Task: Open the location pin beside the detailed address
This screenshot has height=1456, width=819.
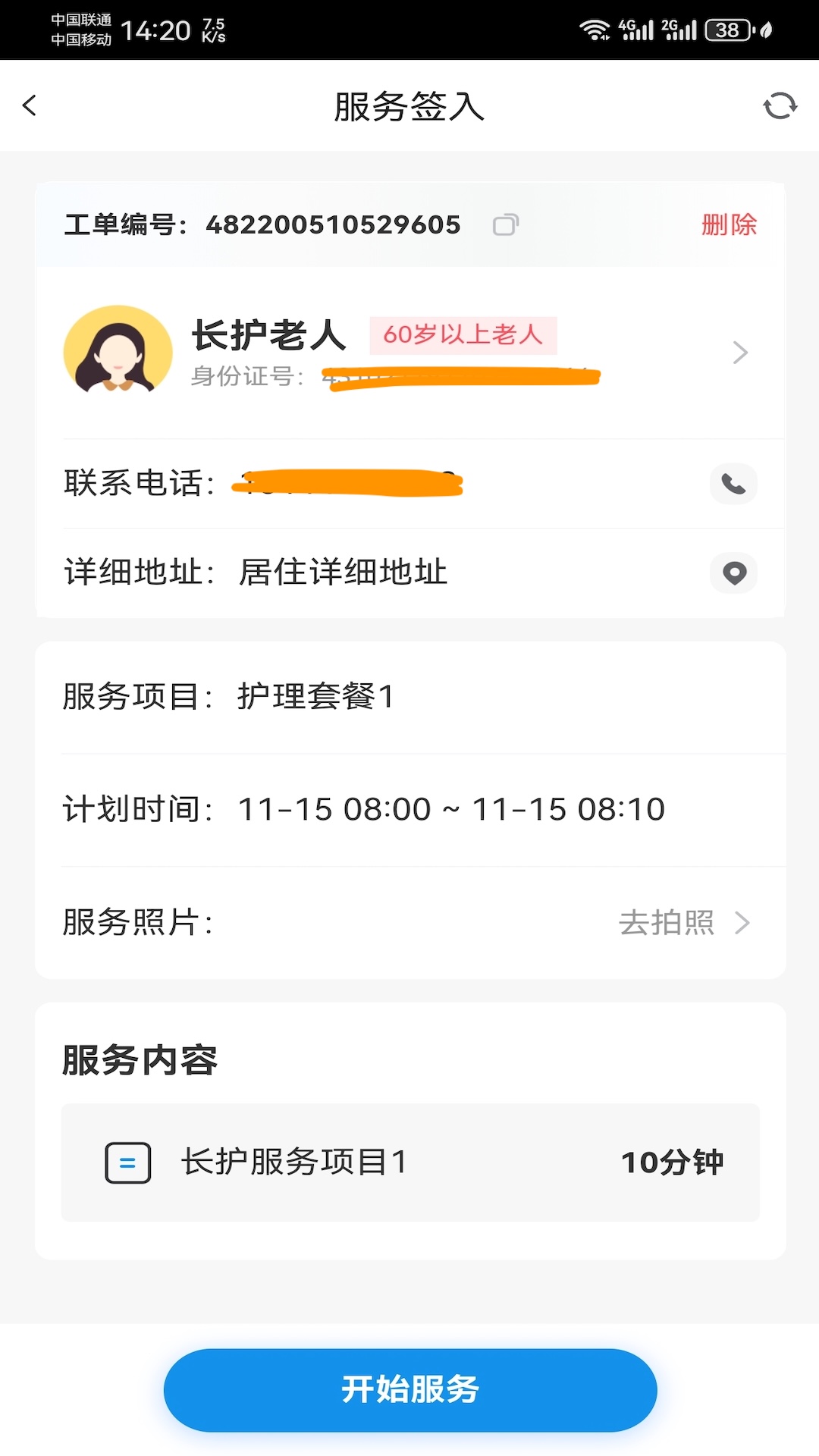Action: [733, 574]
